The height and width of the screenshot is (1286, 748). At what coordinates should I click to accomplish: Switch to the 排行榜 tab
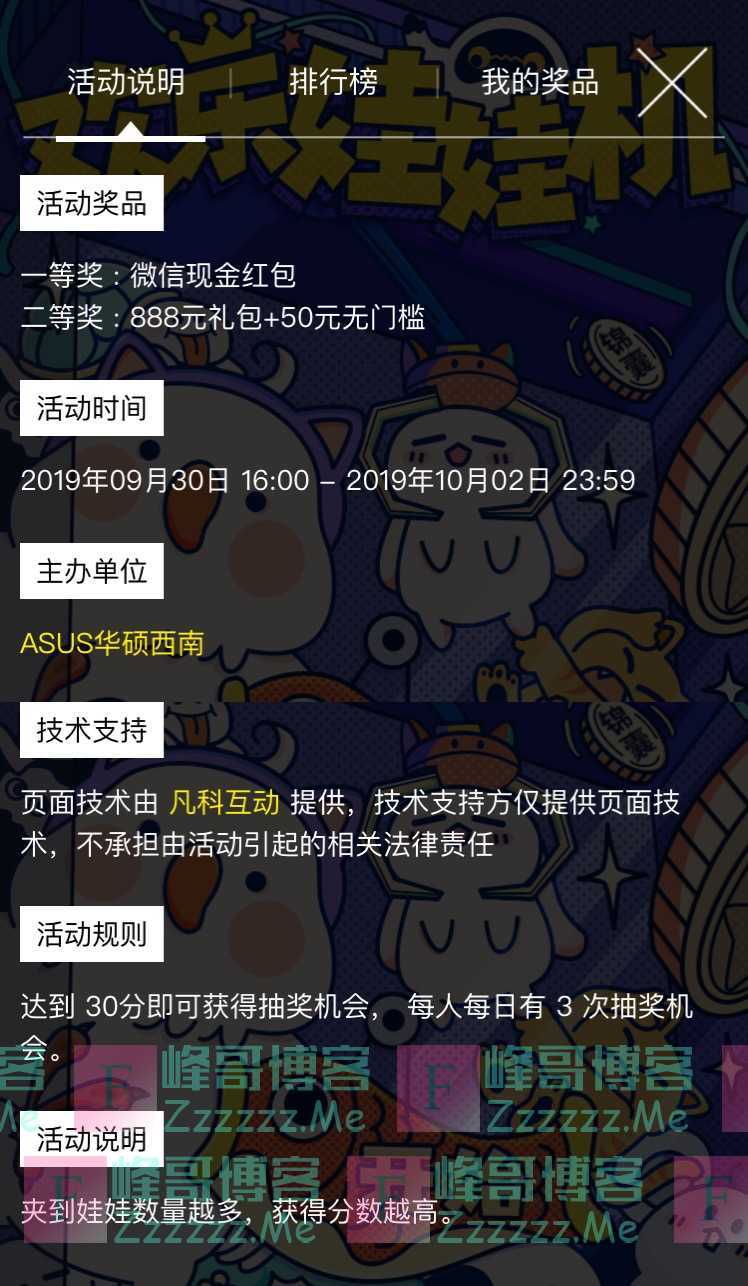331,85
